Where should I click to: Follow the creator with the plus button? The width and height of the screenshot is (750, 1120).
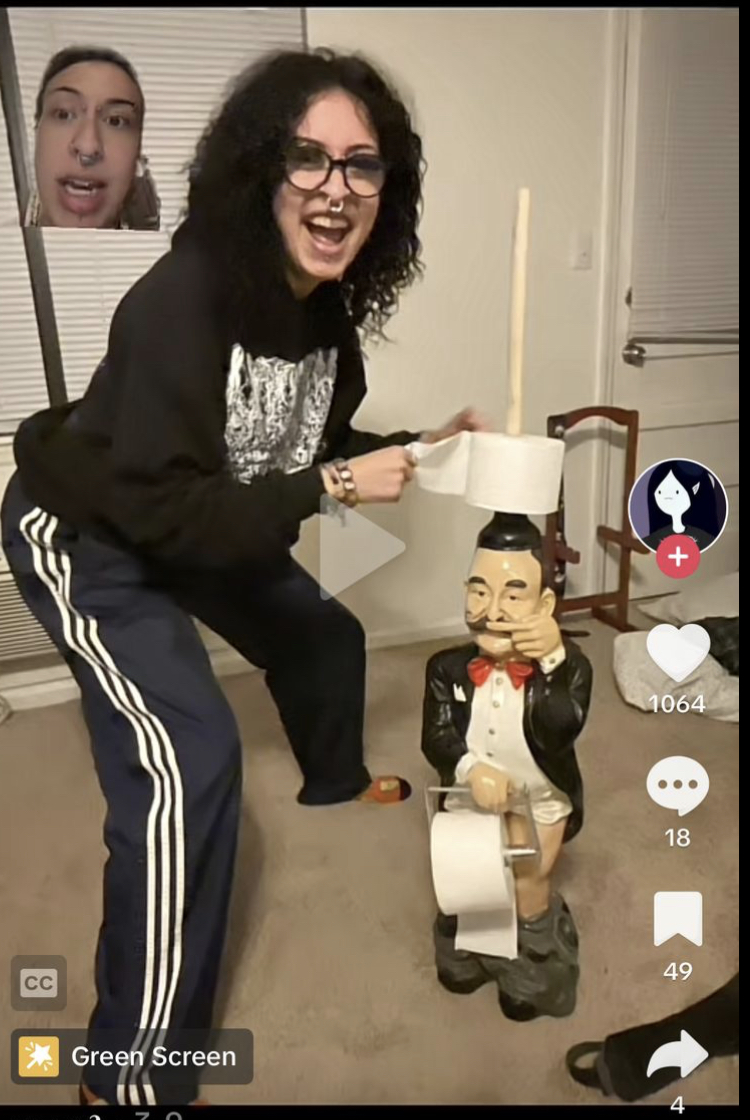pos(677,557)
